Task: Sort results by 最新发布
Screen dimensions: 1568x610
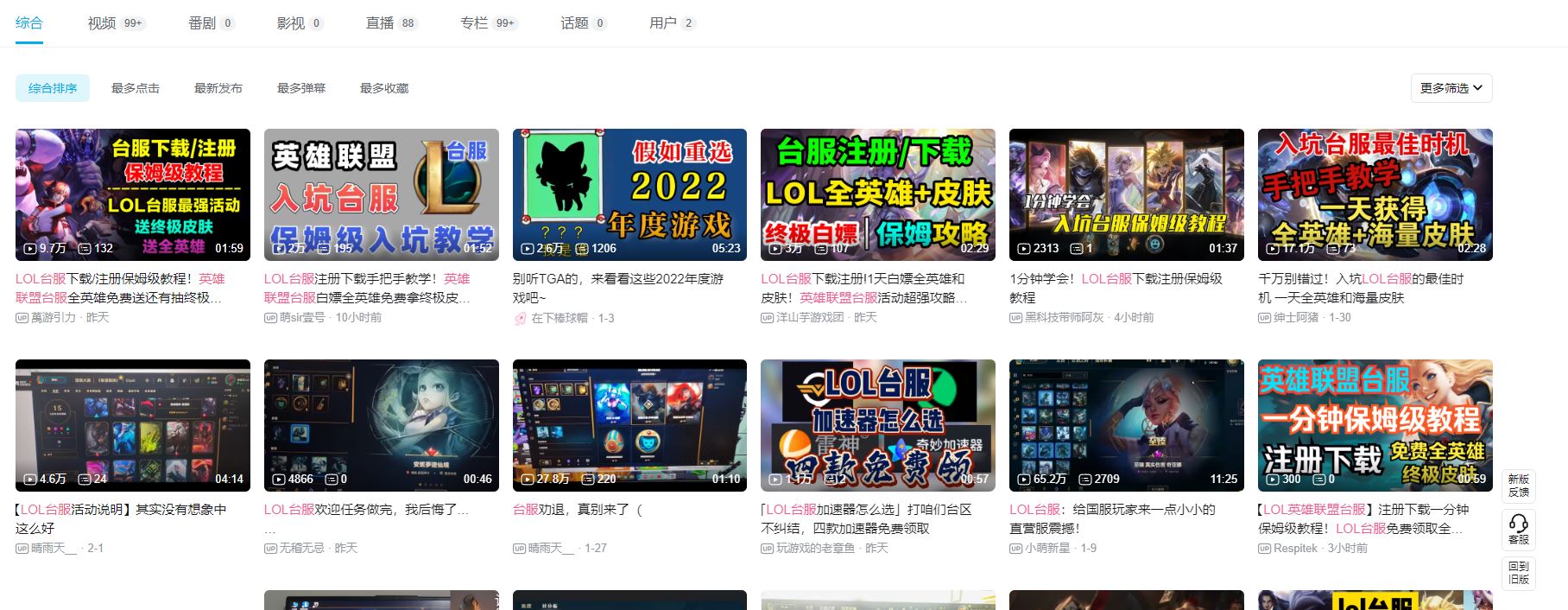Action: [218, 88]
